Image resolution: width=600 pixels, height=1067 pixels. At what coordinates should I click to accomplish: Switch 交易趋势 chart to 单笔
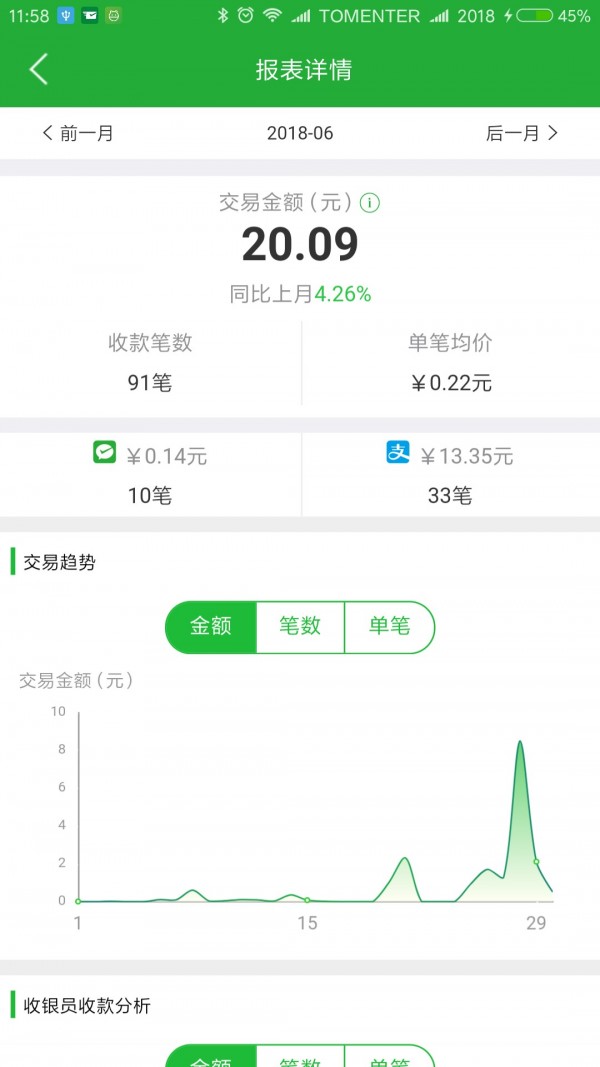(x=389, y=627)
